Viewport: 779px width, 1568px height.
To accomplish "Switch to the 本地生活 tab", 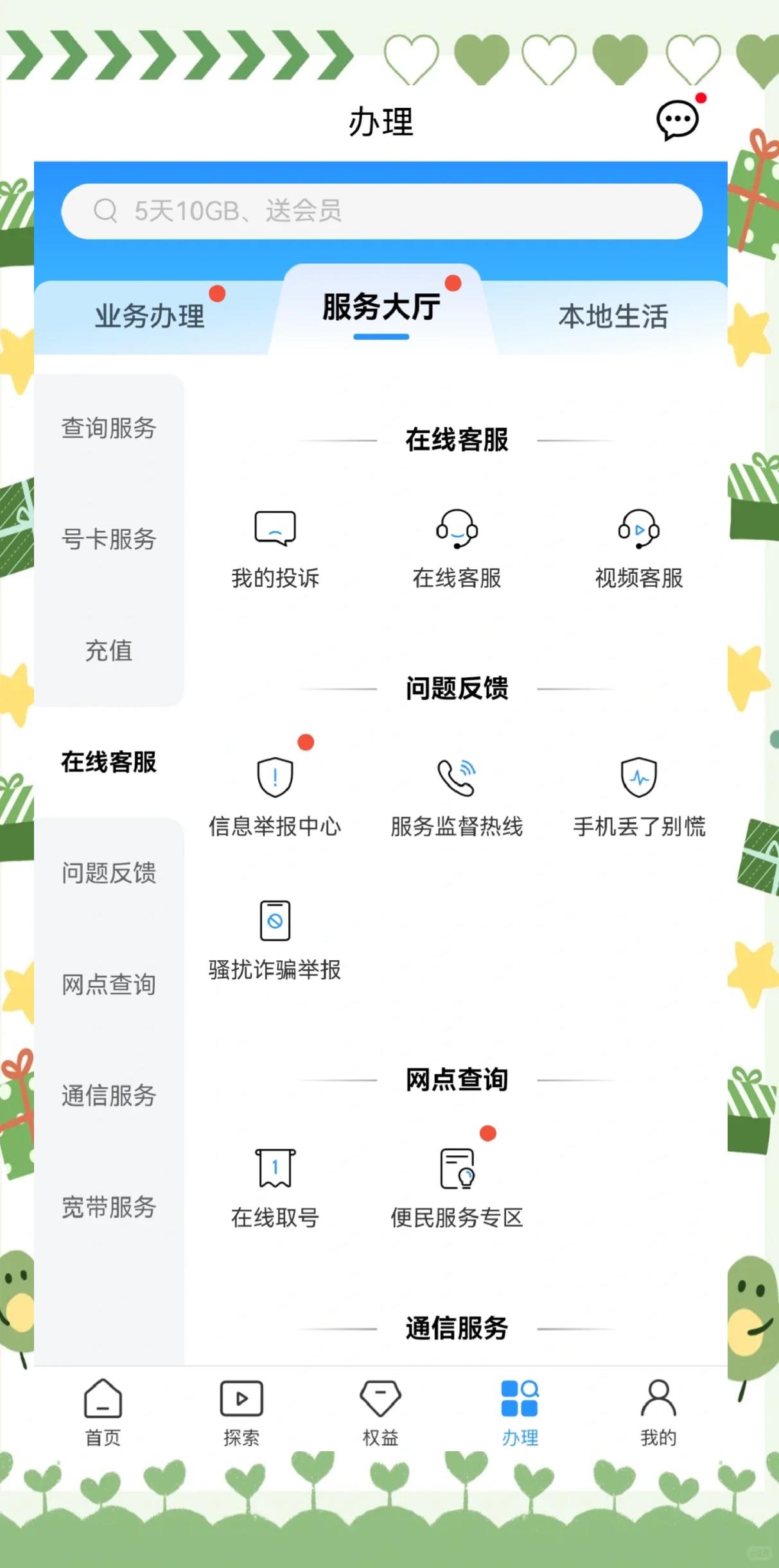I will [x=613, y=315].
